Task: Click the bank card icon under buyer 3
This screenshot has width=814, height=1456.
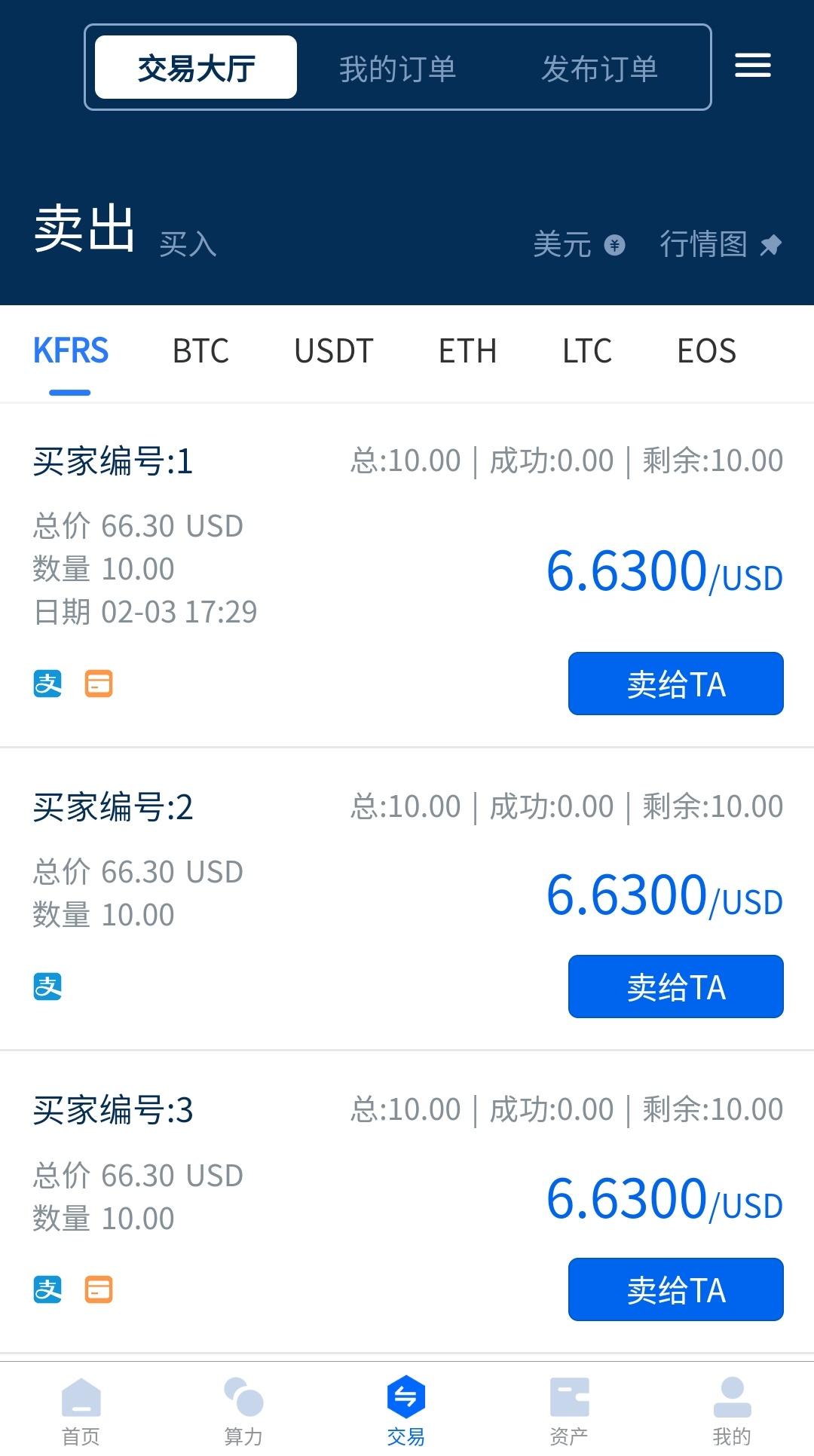Action: tap(98, 1289)
